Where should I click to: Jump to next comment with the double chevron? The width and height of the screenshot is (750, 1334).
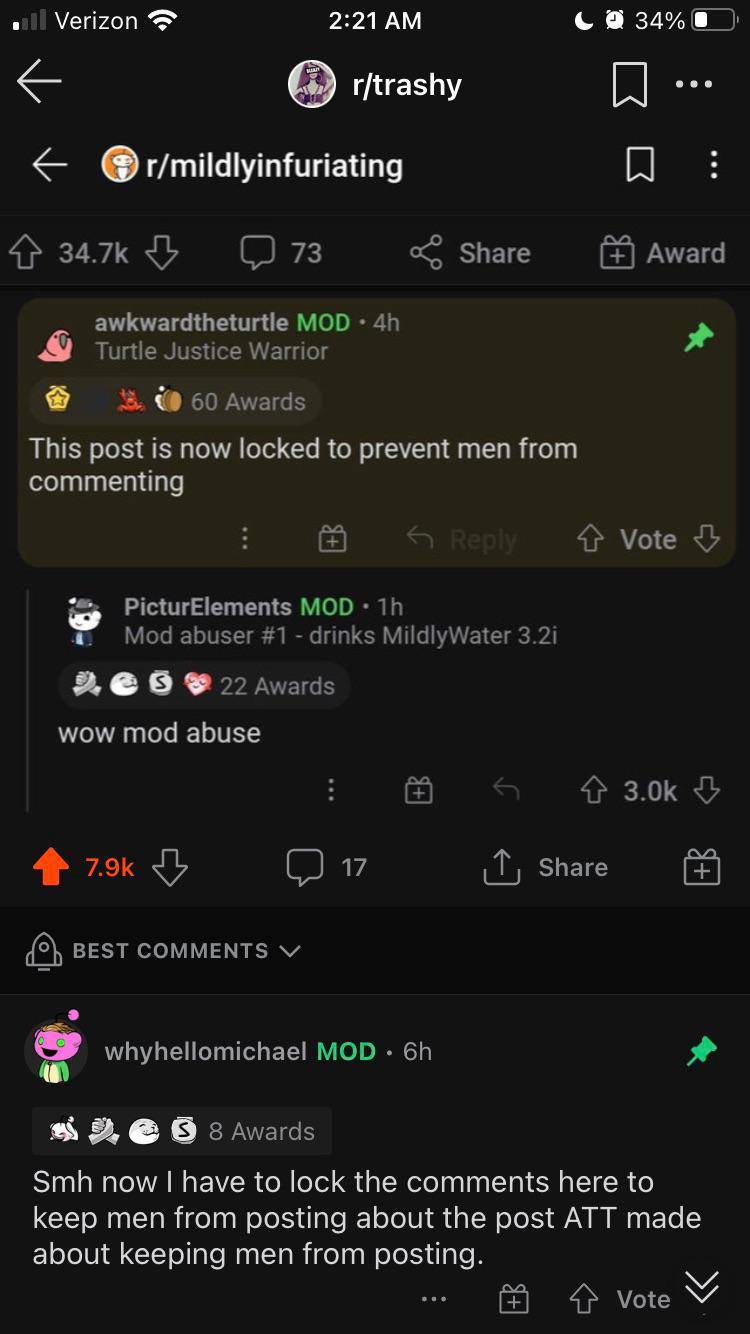(x=702, y=1287)
